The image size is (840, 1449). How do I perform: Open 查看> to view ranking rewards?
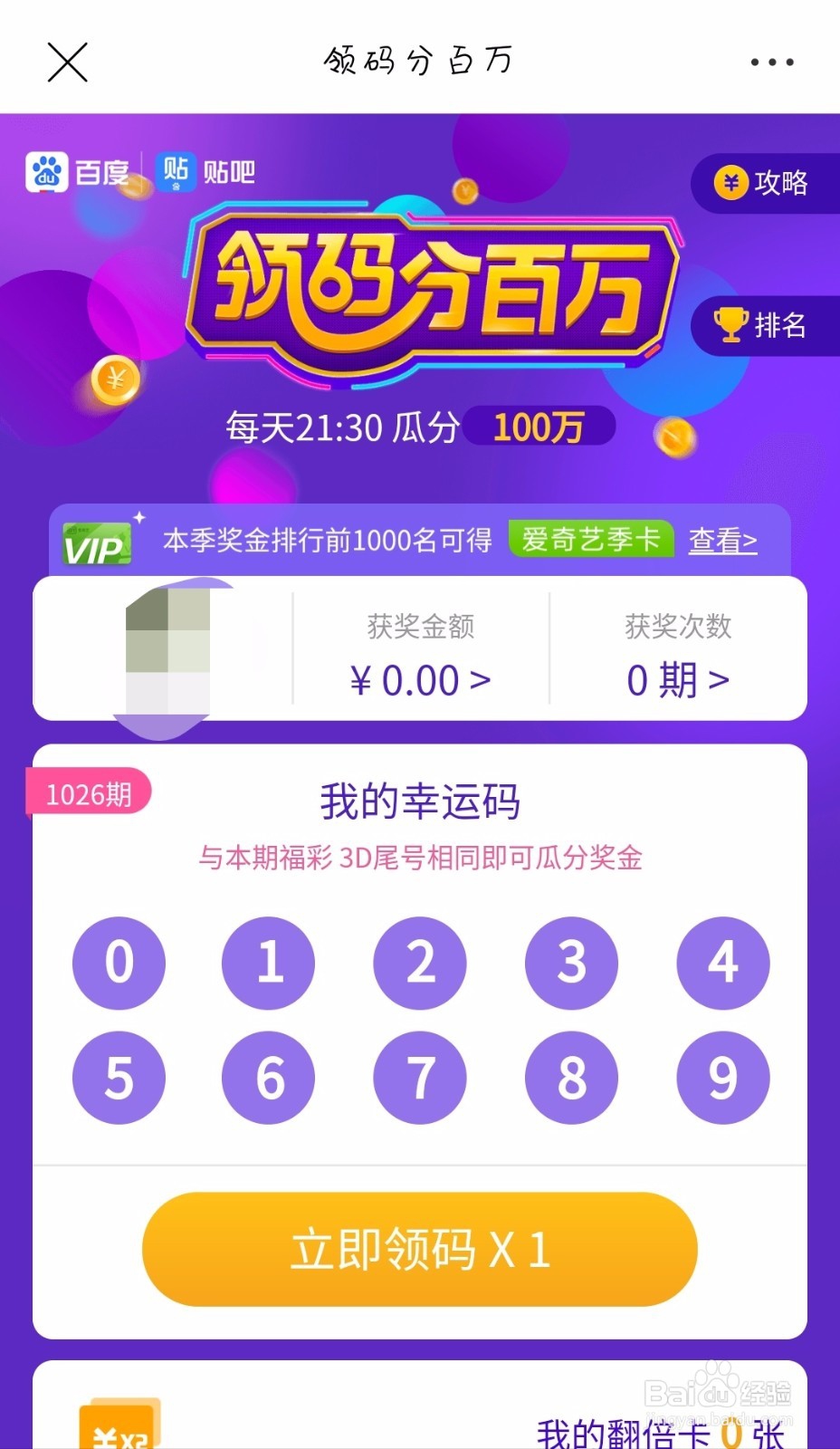coord(721,541)
